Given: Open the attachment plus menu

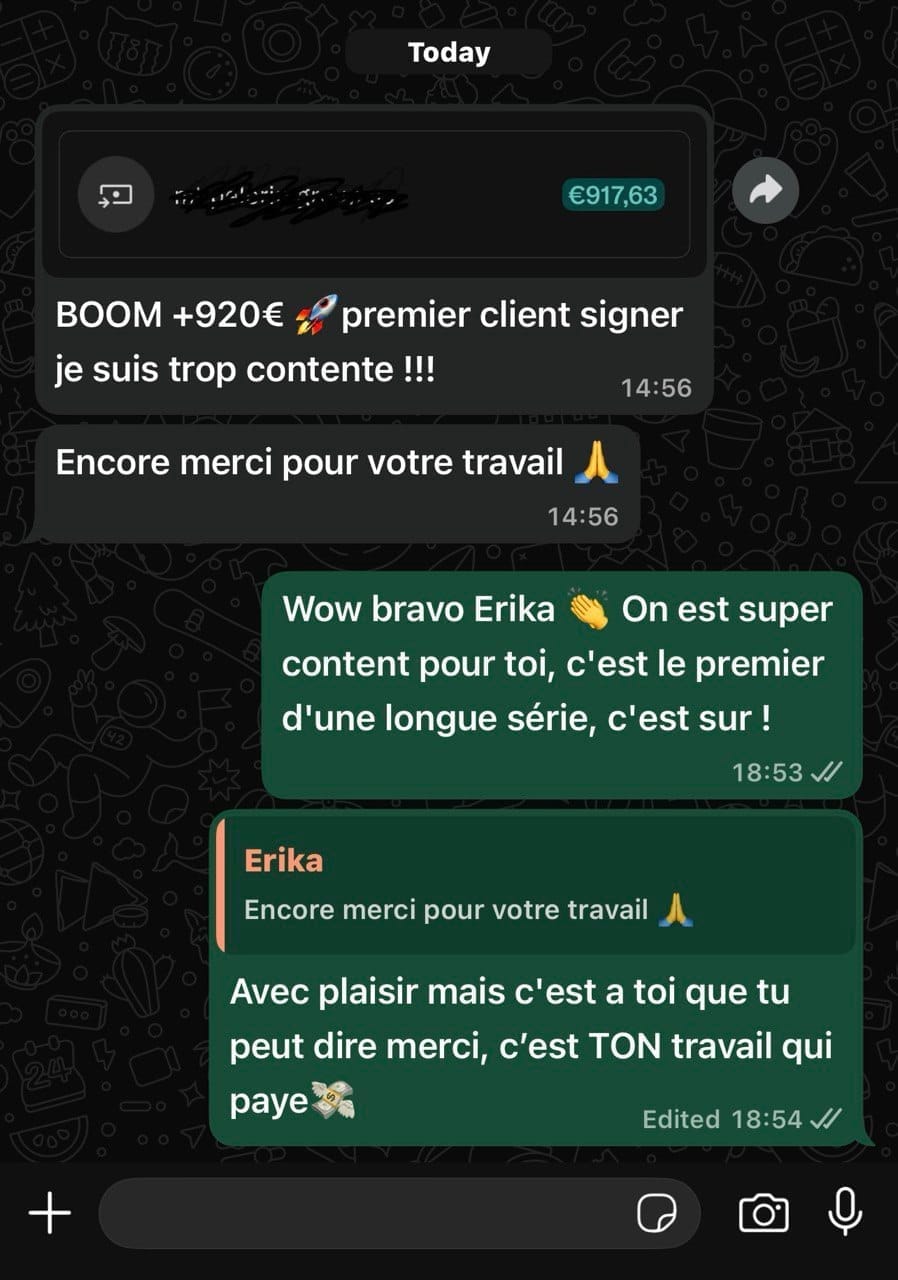Looking at the screenshot, I should coord(49,1214).
